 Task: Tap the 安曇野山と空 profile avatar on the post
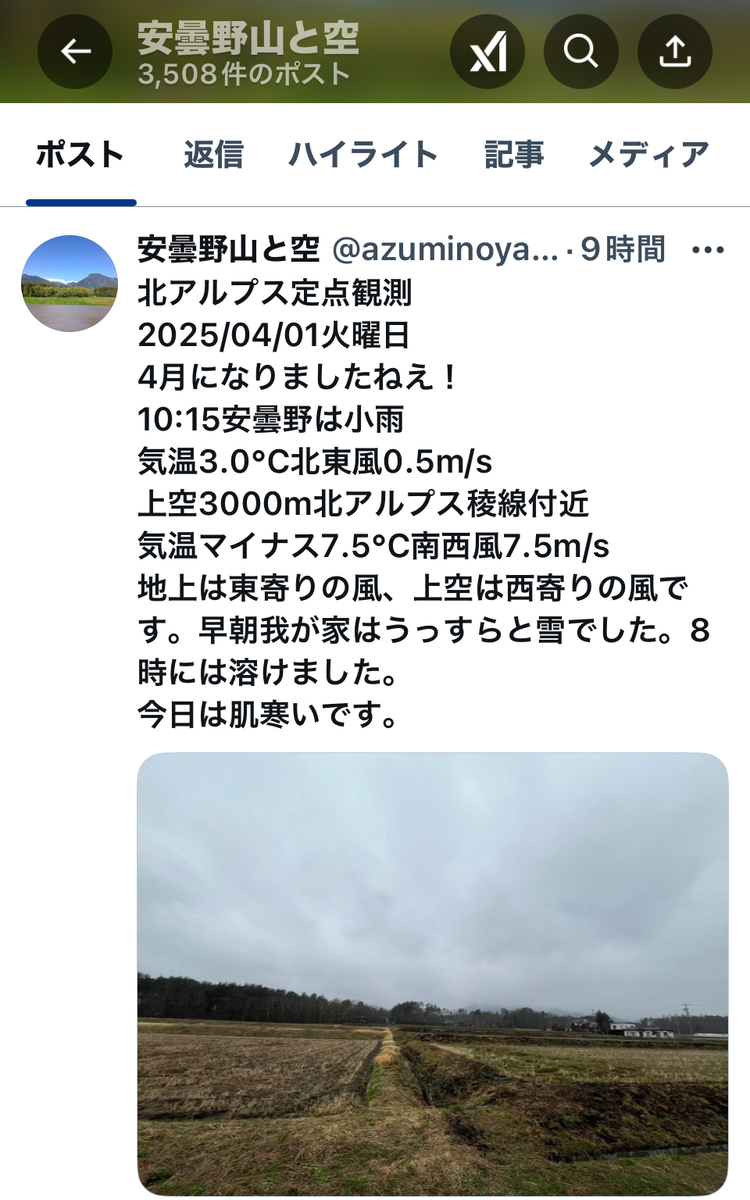(69, 284)
